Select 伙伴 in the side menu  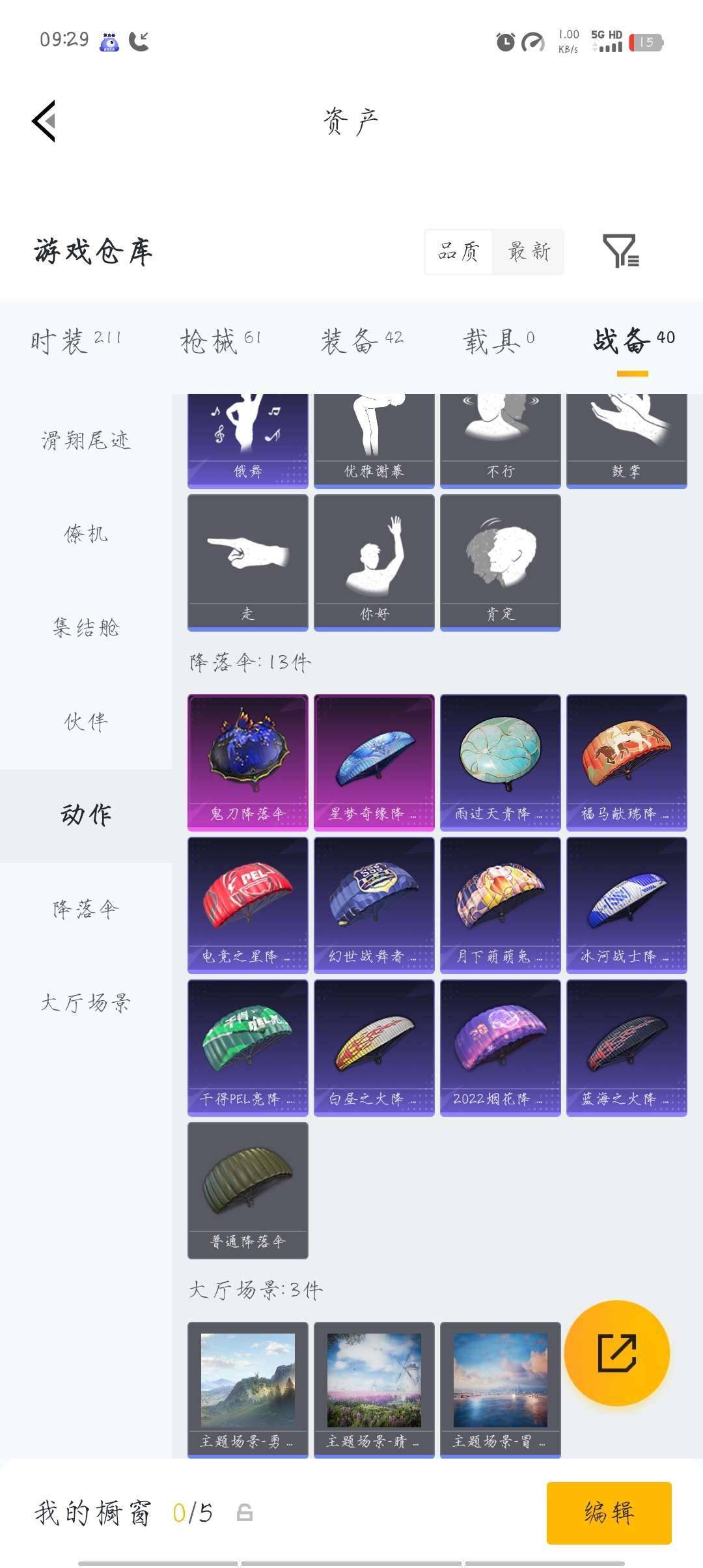(x=86, y=721)
